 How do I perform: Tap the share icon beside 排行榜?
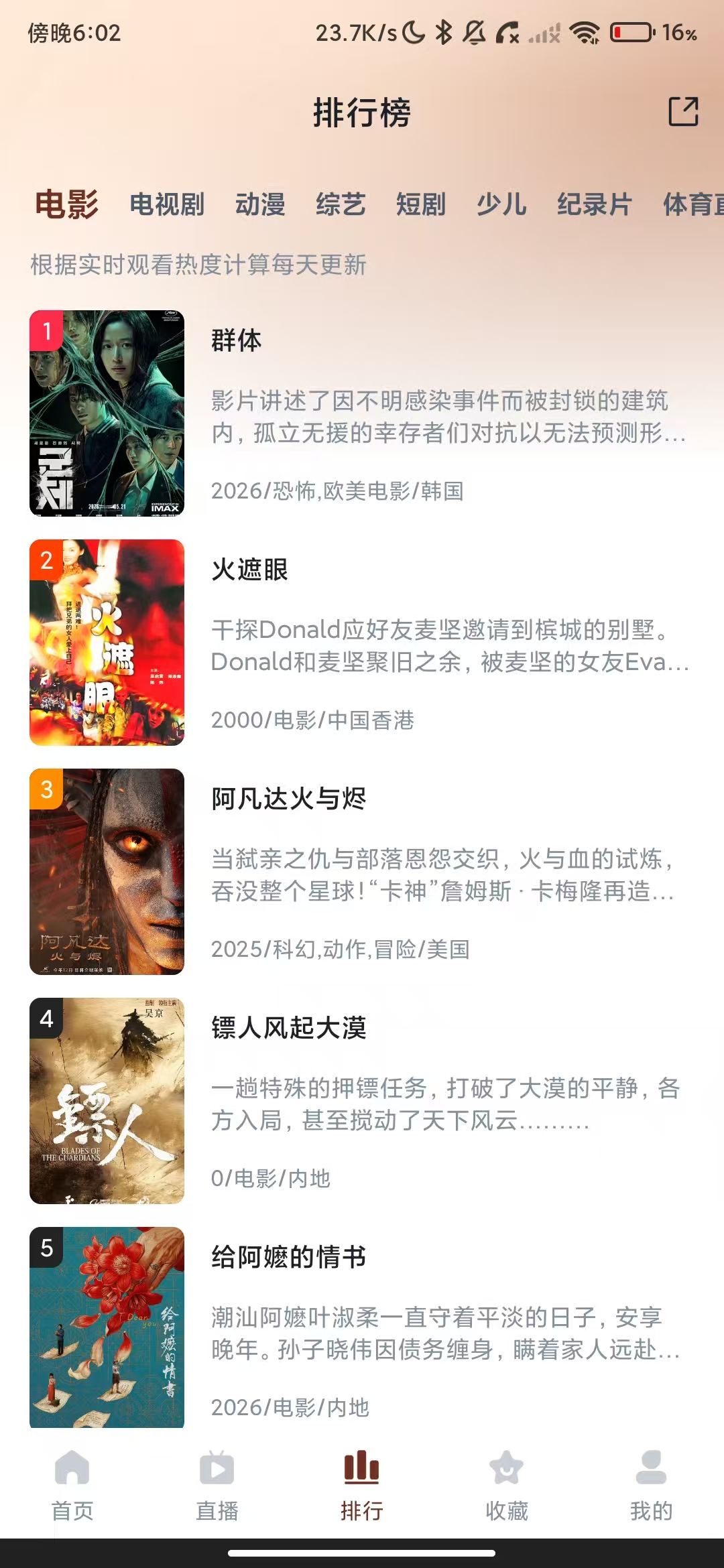tap(683, 111)
